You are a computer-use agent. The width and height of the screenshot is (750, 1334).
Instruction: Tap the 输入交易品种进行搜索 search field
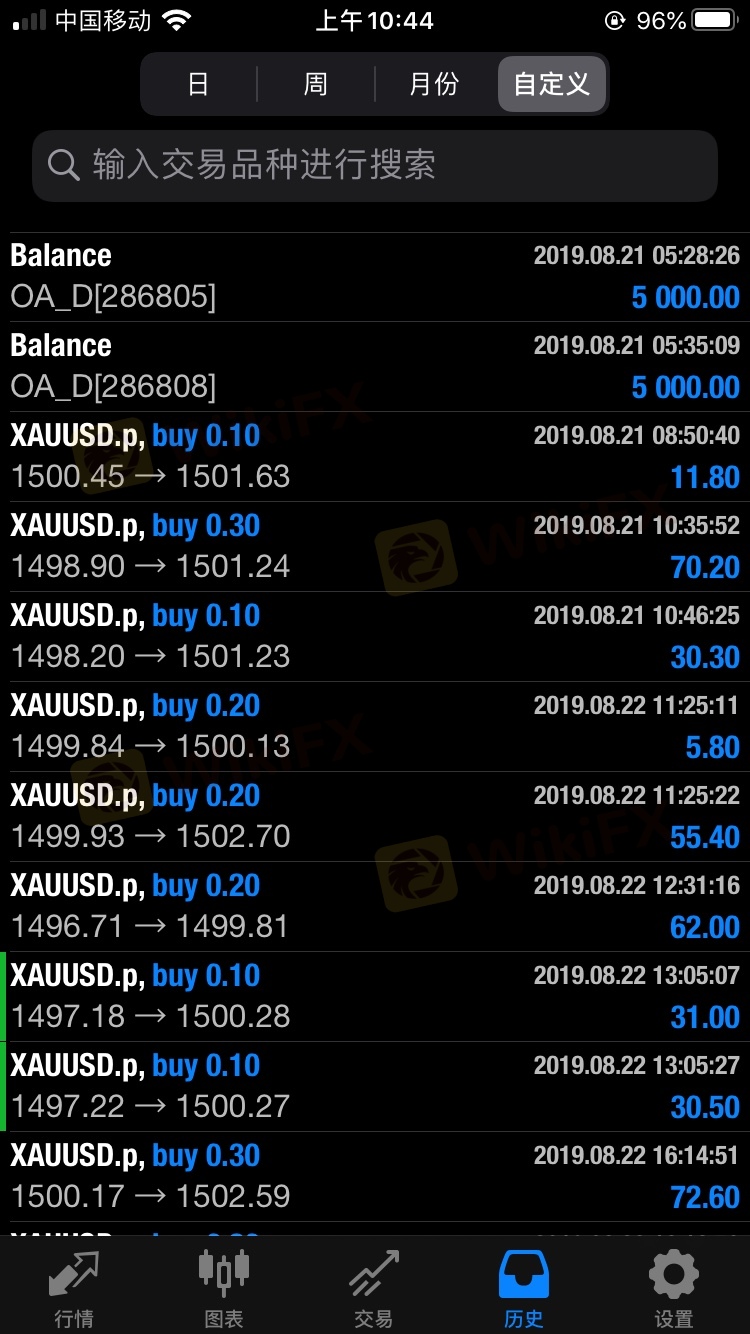coord(375,165)
